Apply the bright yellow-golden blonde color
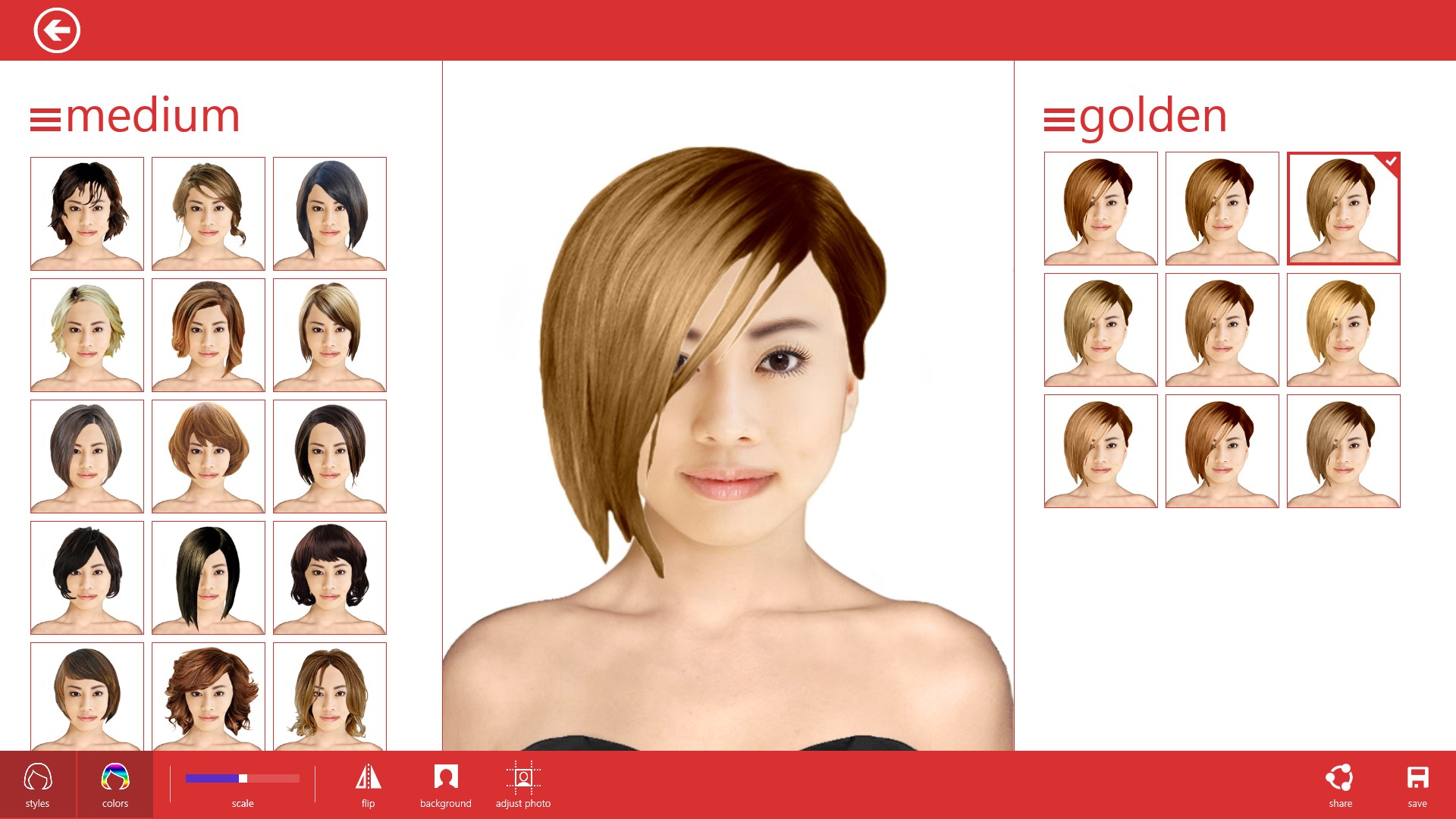The image size is (1456, 819). (1344, 330)
